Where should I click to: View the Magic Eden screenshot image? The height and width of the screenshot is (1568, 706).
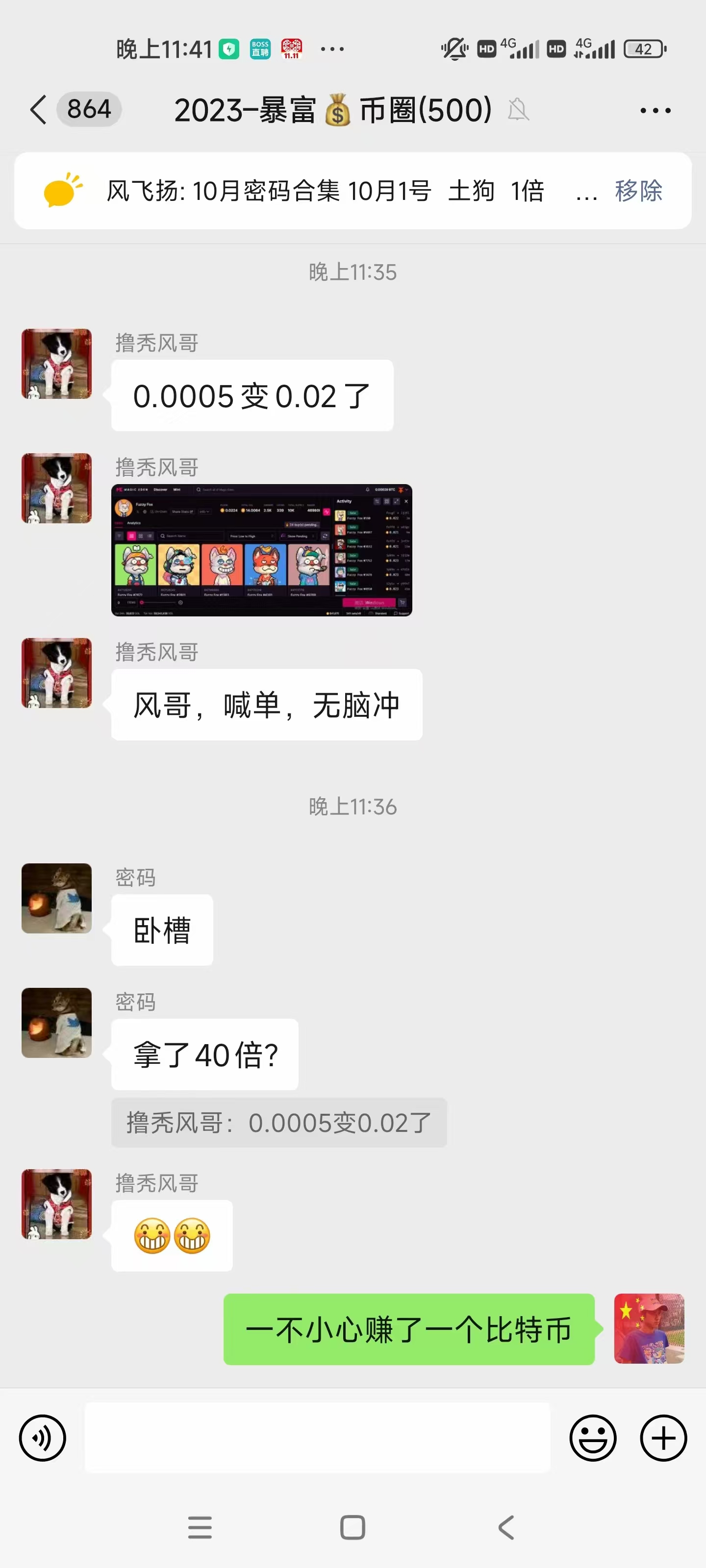tap(261, 550)
